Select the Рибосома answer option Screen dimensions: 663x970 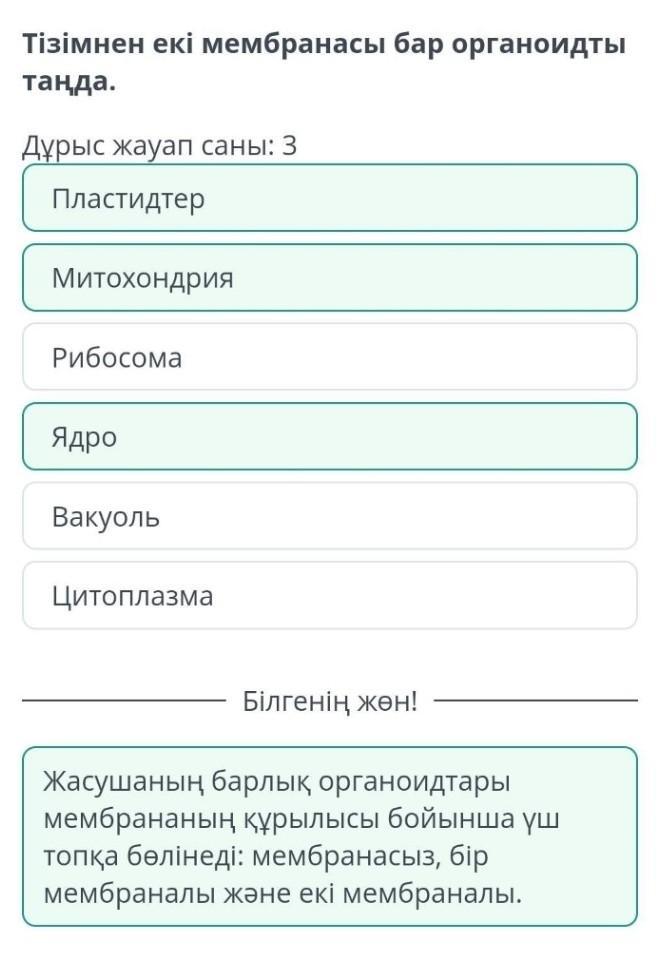(330, 357)
